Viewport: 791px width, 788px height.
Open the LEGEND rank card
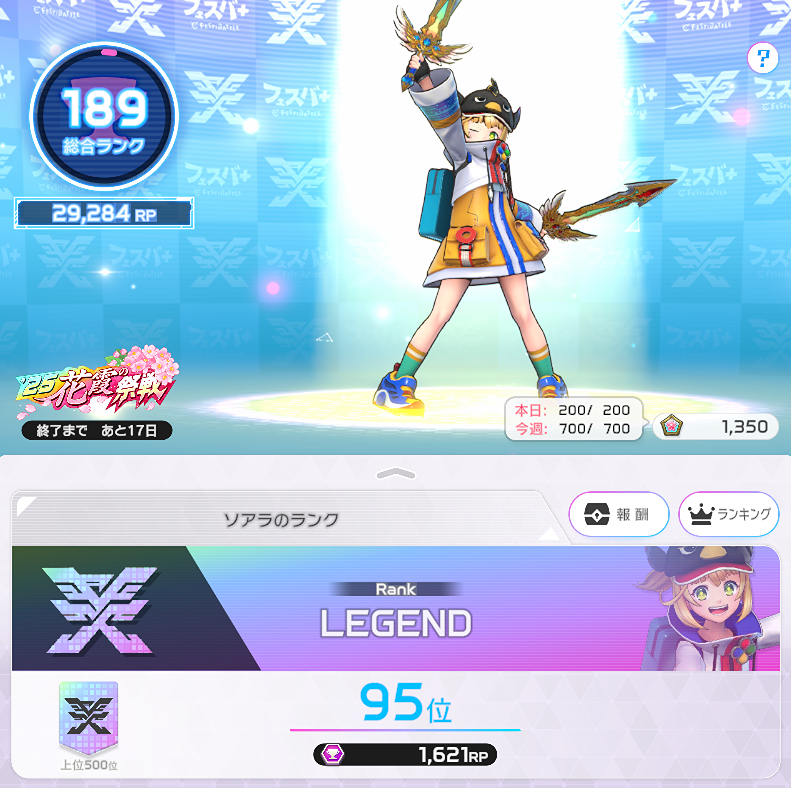pyautogui.click(x=395, y=610)
